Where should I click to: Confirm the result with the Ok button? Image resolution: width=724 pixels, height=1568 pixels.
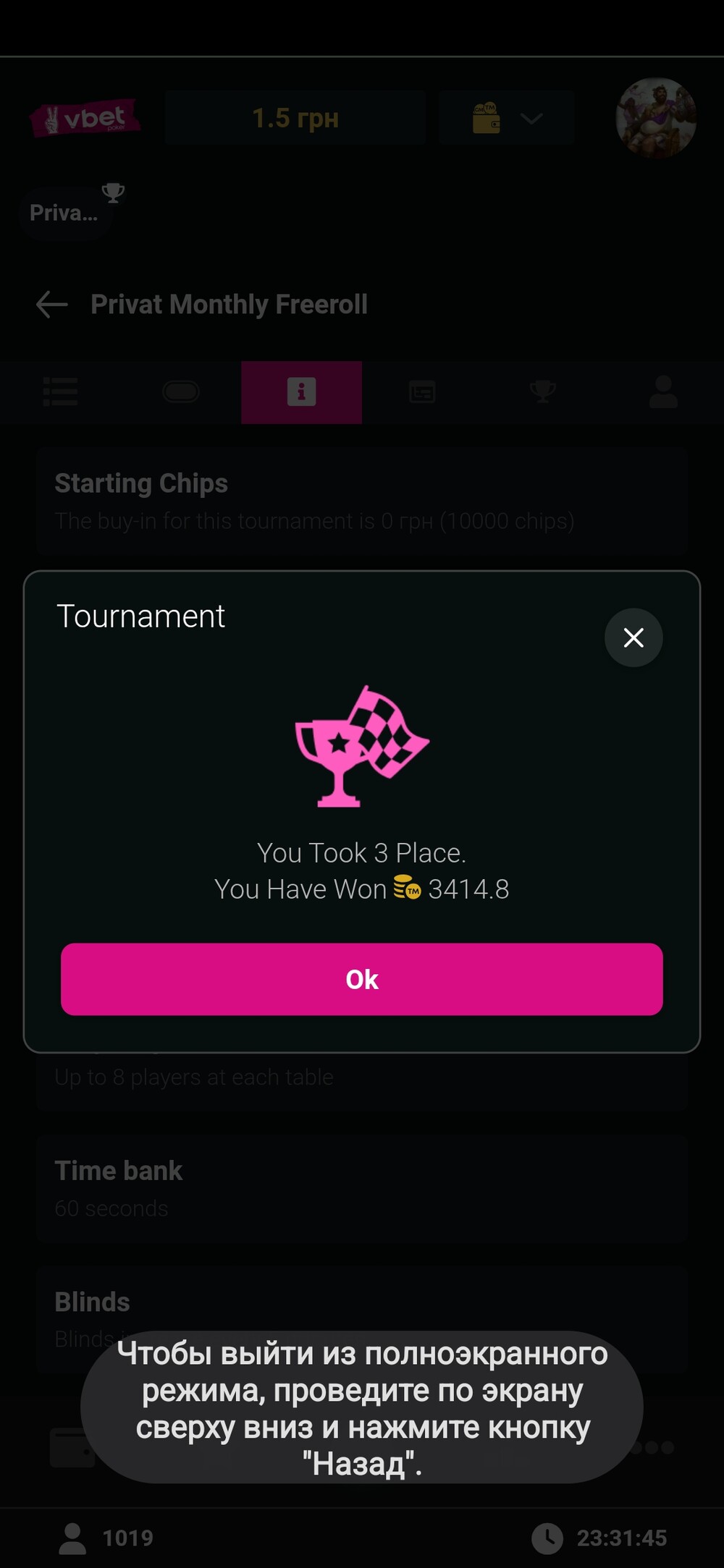click(x=362, y=979)
